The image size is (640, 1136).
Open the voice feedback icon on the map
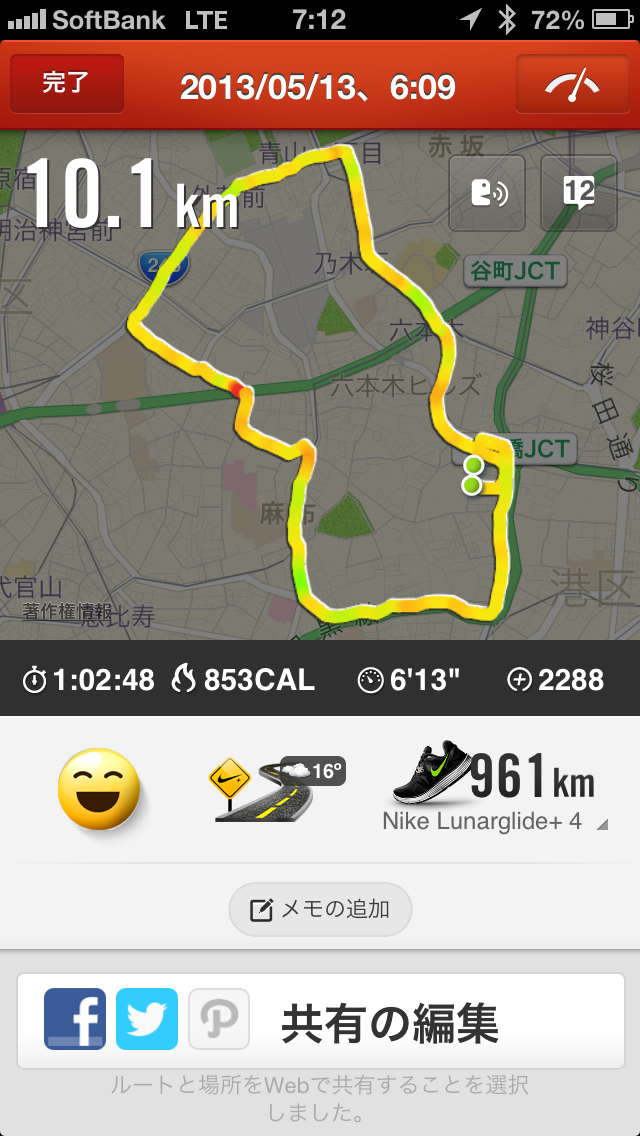pyautogui.click(x=487, y=193)
